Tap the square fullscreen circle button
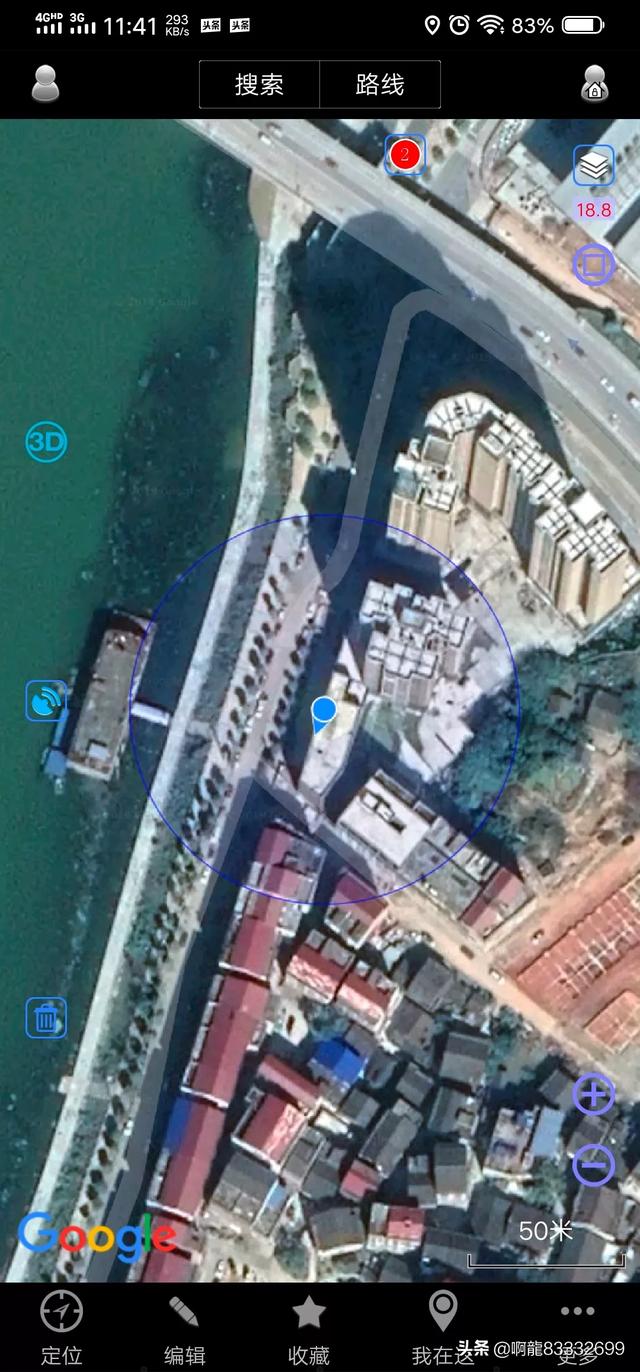 point(593,264)
